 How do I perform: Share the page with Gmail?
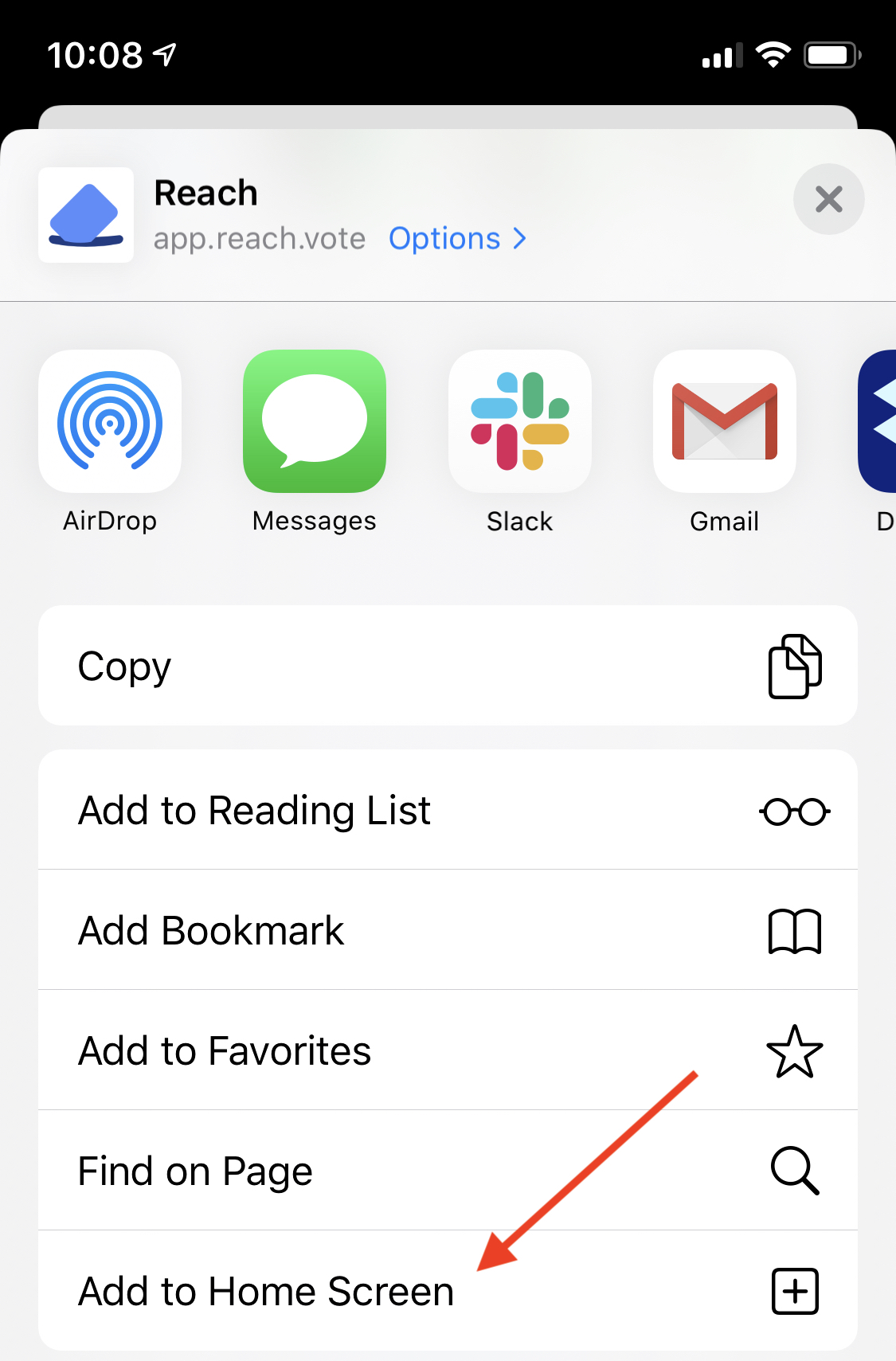[x=724, y=422]
